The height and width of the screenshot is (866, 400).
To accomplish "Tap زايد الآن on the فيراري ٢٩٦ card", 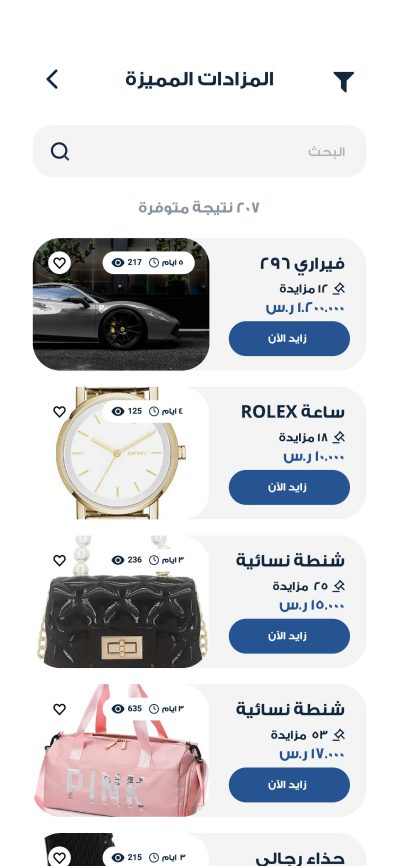I will point(289,339).
